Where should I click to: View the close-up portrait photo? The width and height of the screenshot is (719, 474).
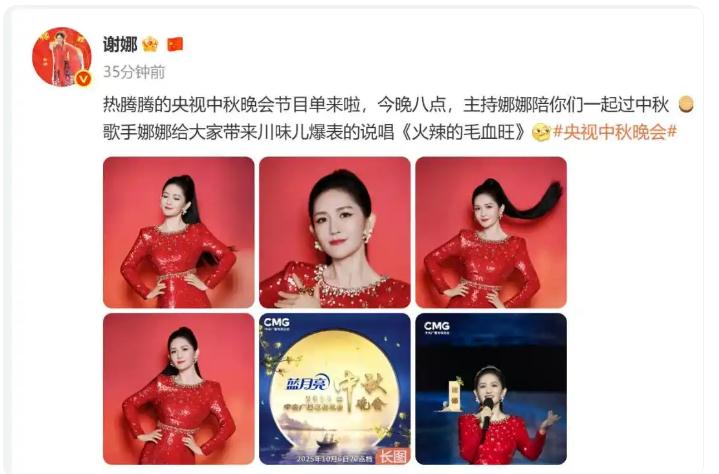tap(334, 232)
